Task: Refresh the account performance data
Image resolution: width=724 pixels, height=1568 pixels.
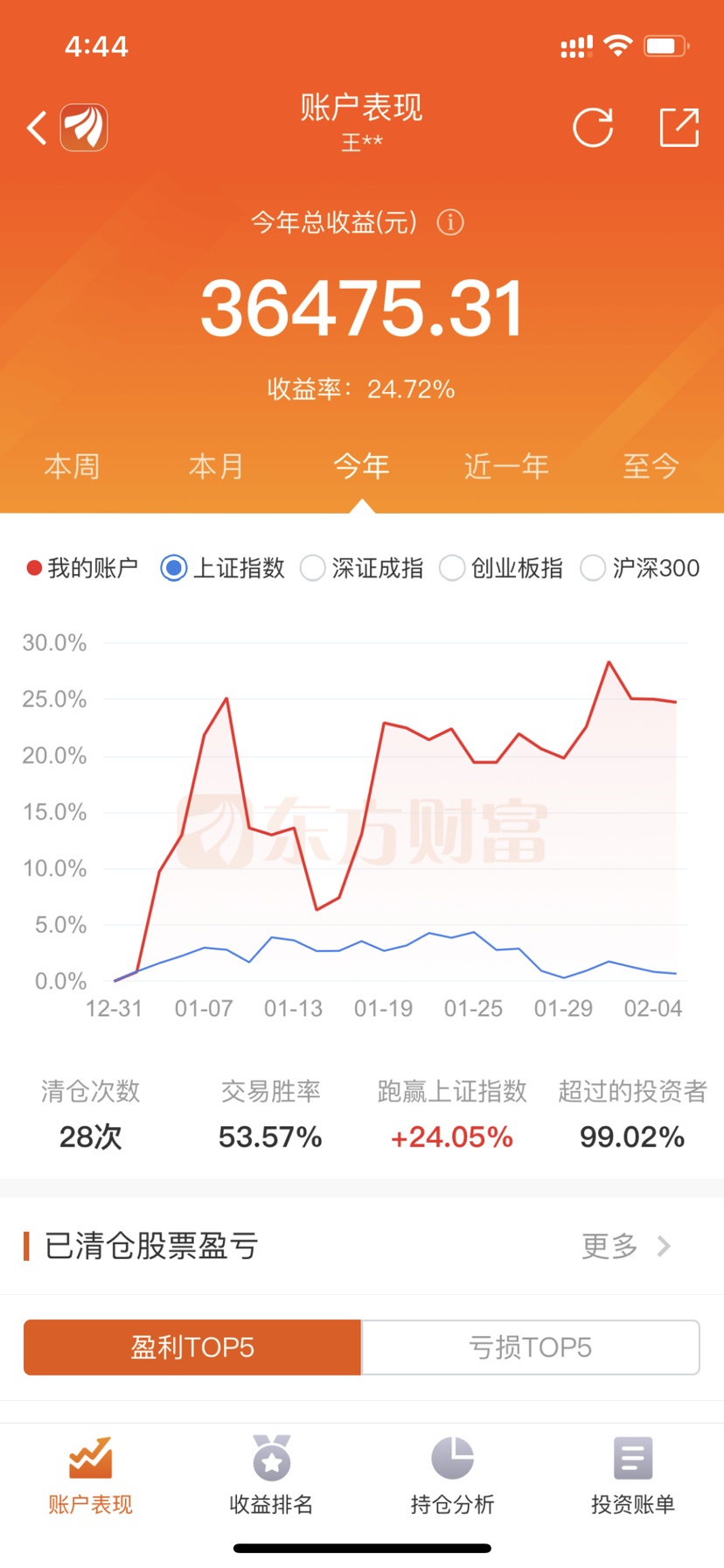Action: tap(593, 128)
